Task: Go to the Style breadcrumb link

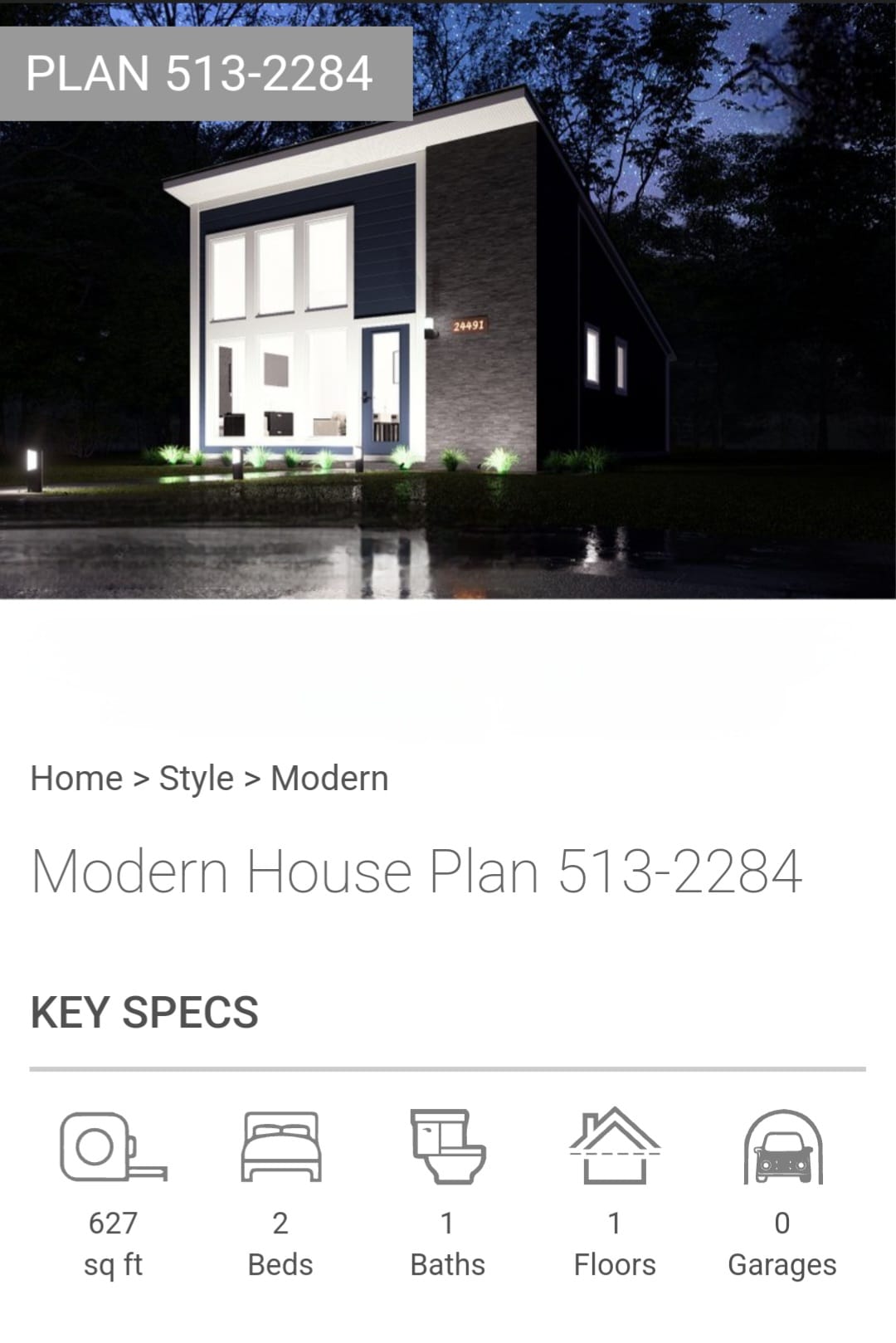Action: coord(196,779)
